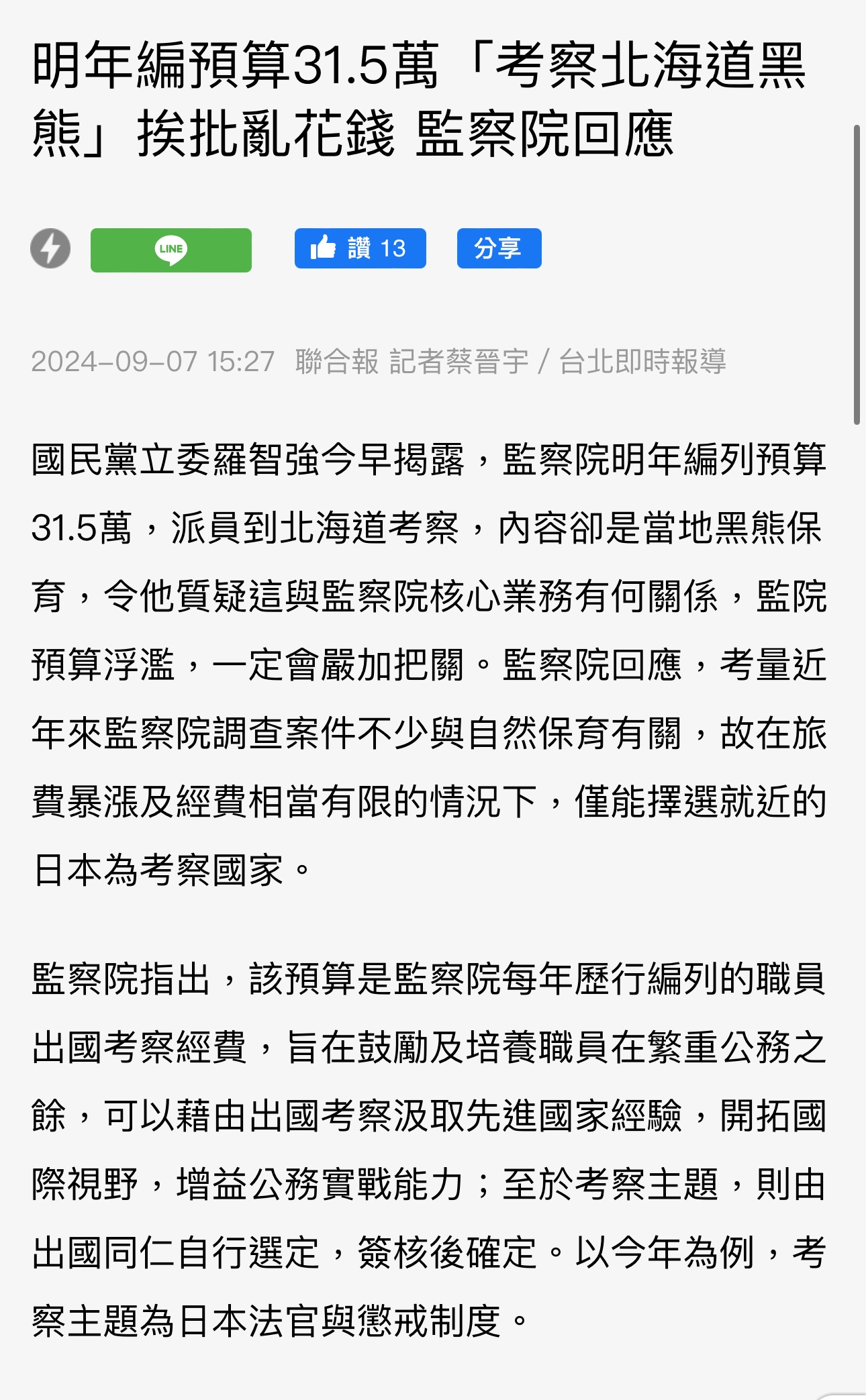Tap the 分享 share button
The height and width of the screenshot is (1400, 866).
coord(499,248)
